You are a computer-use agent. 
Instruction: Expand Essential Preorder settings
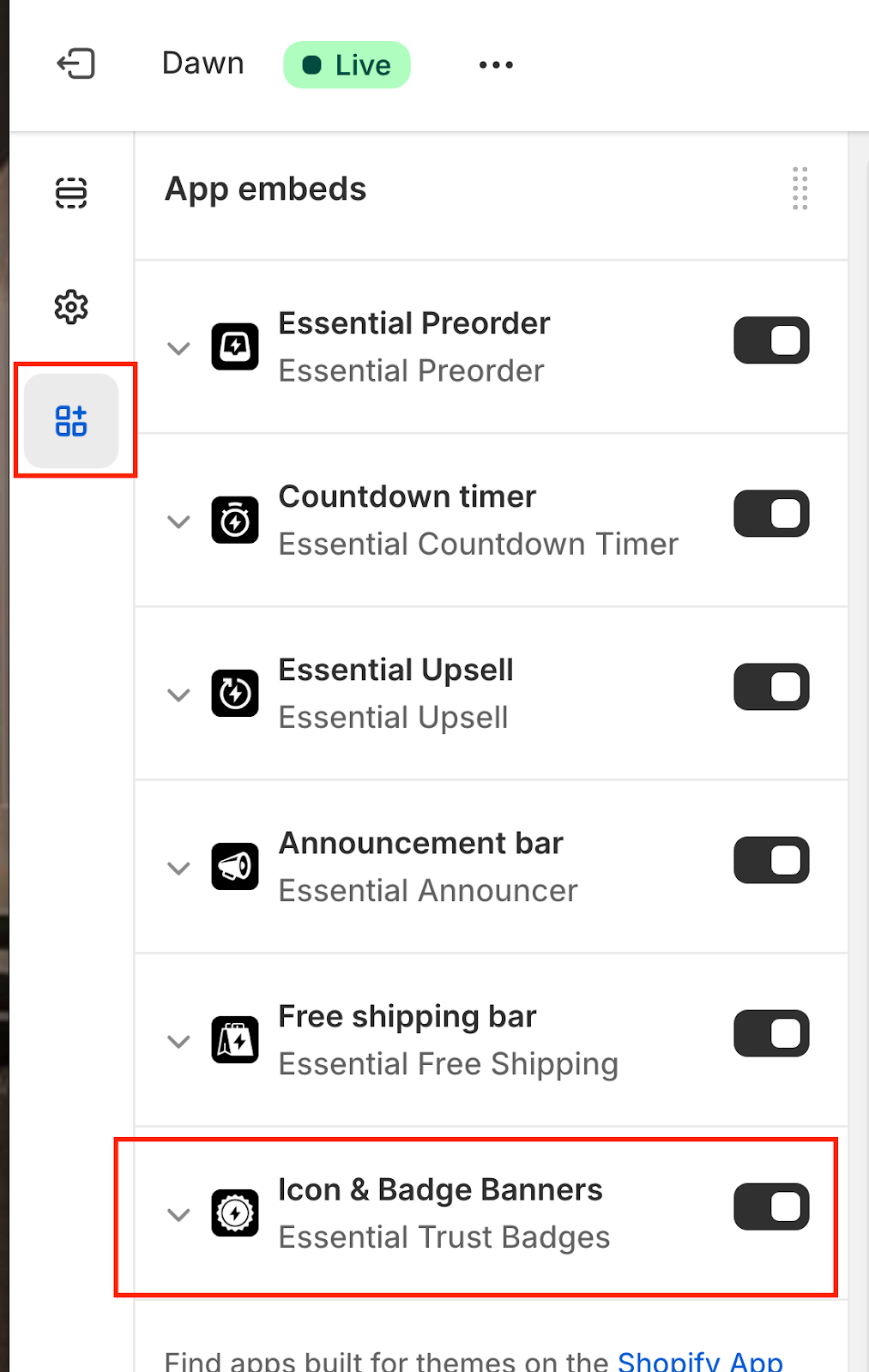[178, 348]
